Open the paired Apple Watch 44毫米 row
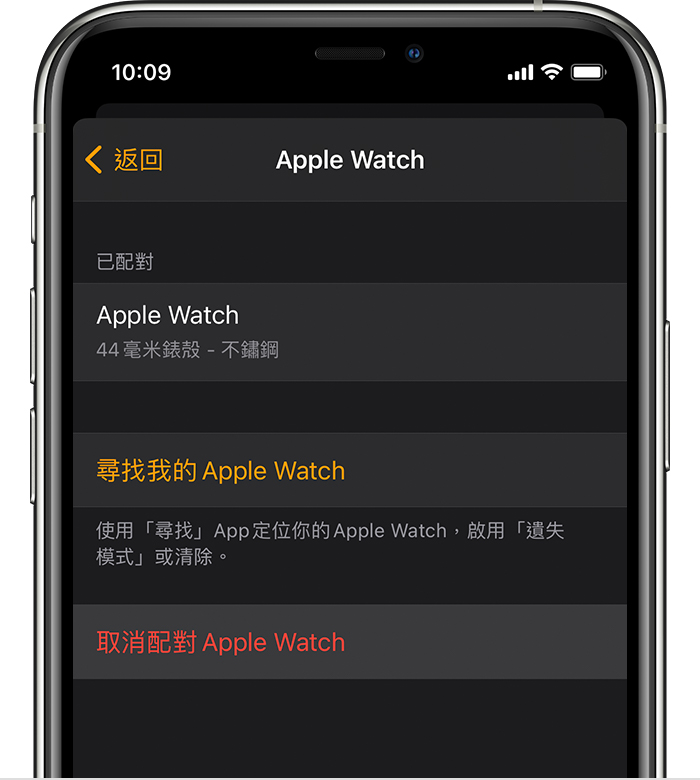Image resolution: width=700 pixels, height=780 pixels. click(349, 331)
